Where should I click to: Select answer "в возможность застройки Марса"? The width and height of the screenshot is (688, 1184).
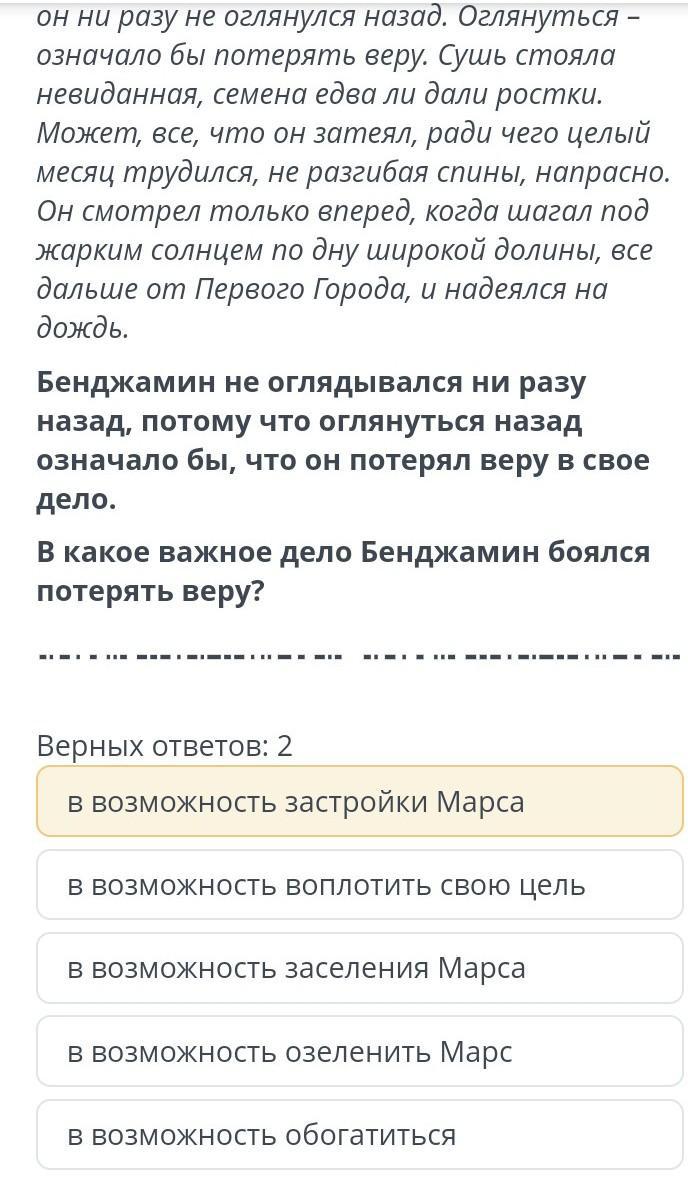coord(359,801)
